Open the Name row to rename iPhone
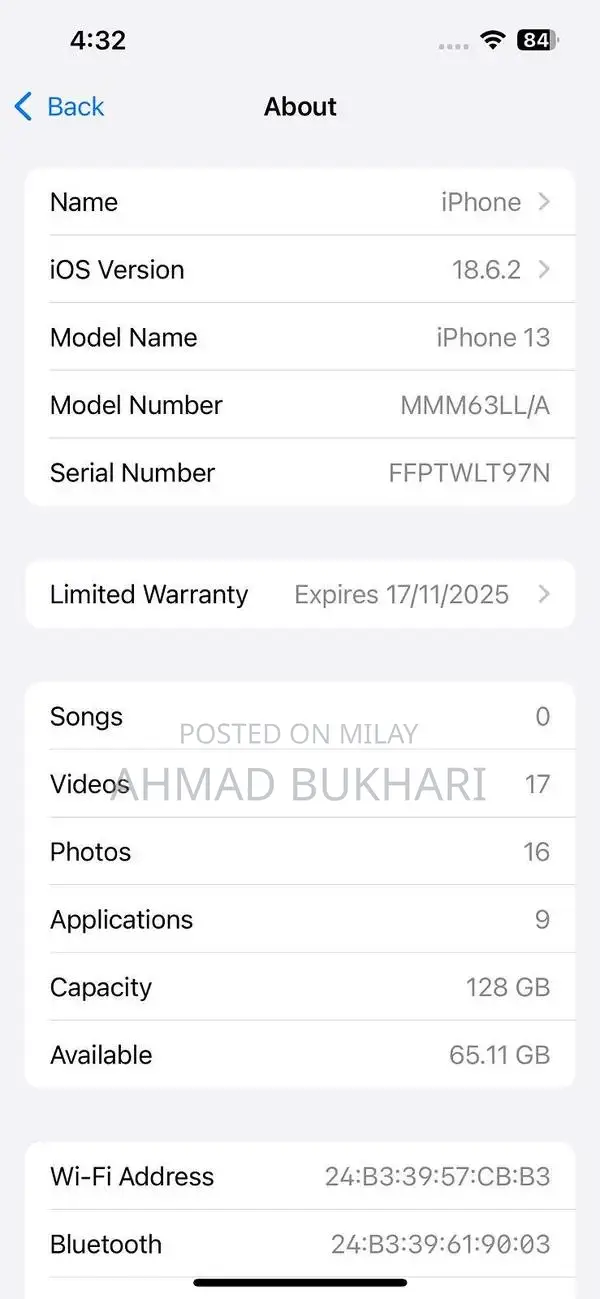 tap(300, 202)
